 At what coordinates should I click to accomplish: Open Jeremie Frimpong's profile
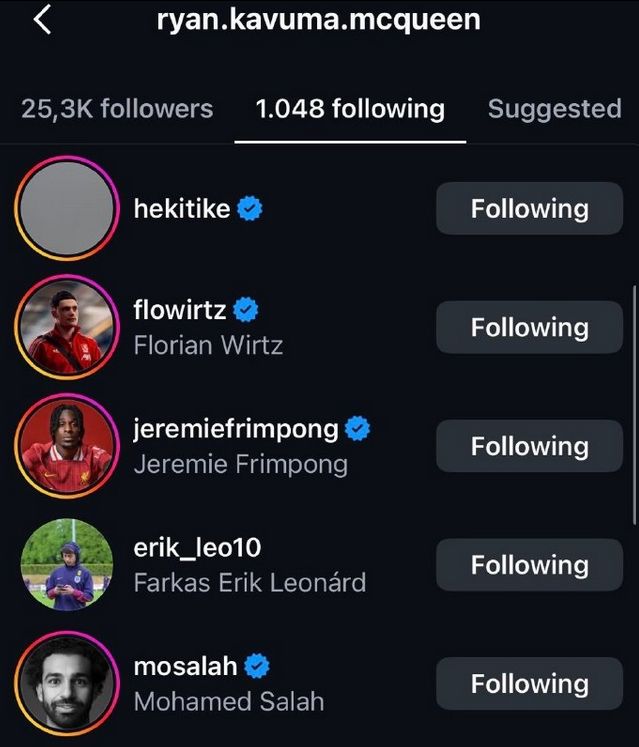[x=240, y=446]
